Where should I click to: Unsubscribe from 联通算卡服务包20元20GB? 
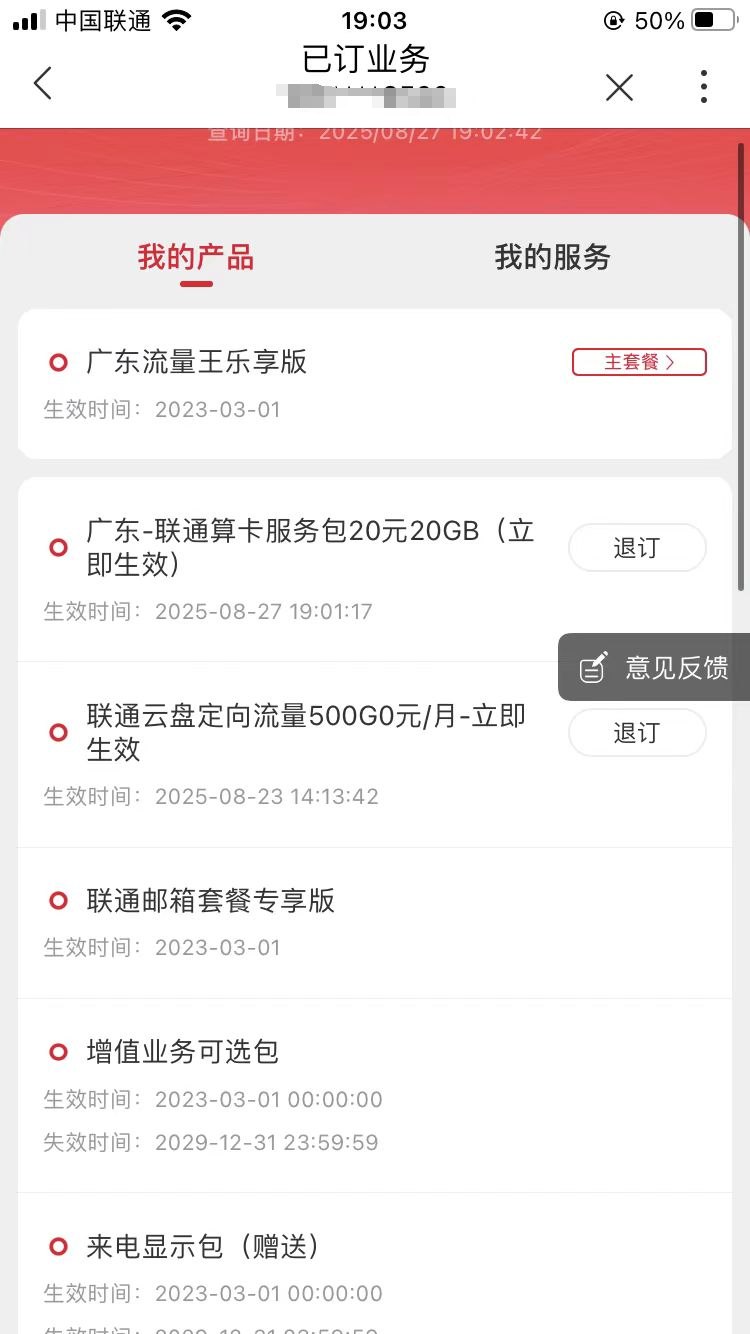tap(637, 548)
